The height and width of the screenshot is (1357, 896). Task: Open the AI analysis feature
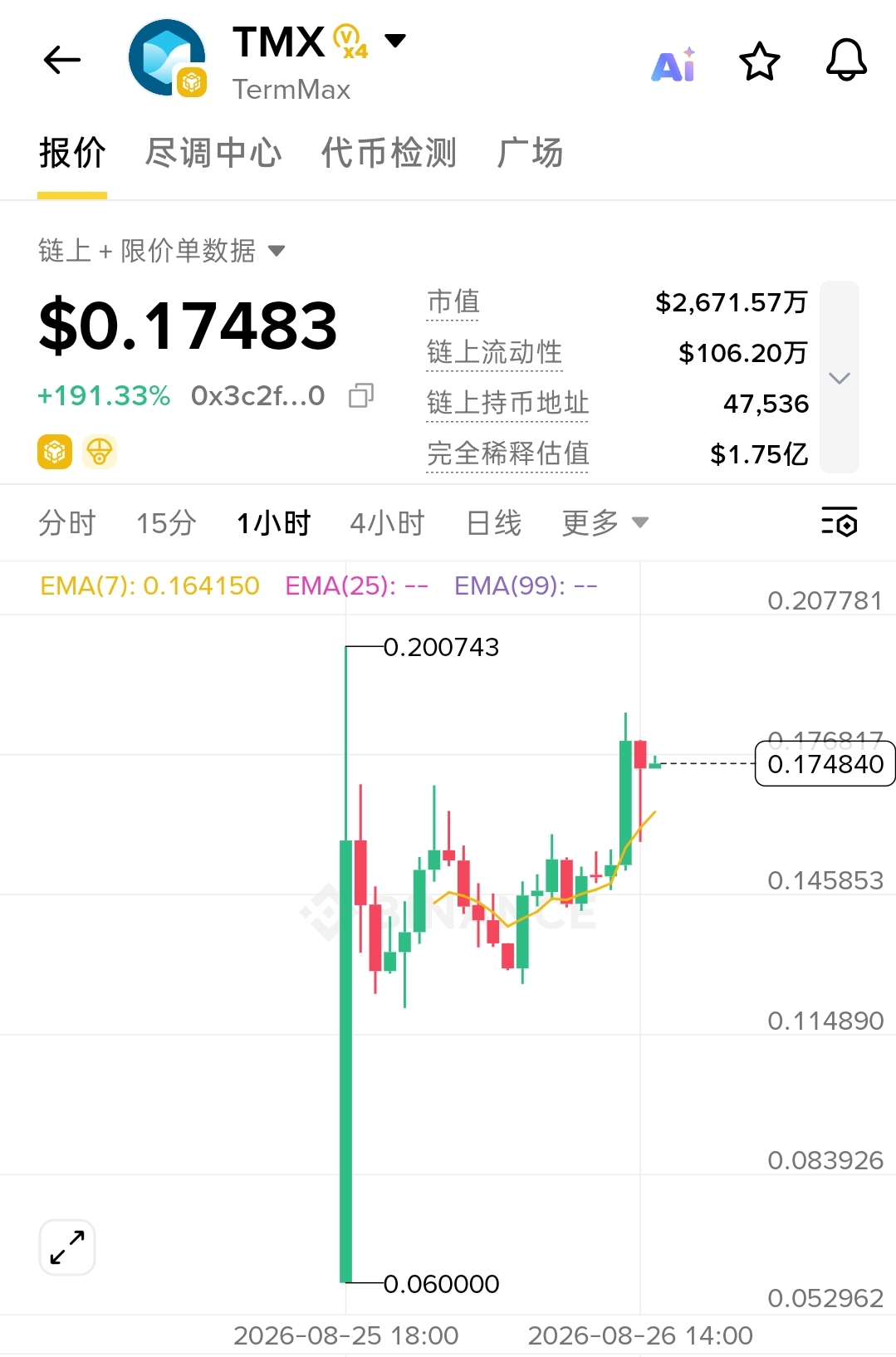(673, 65)
